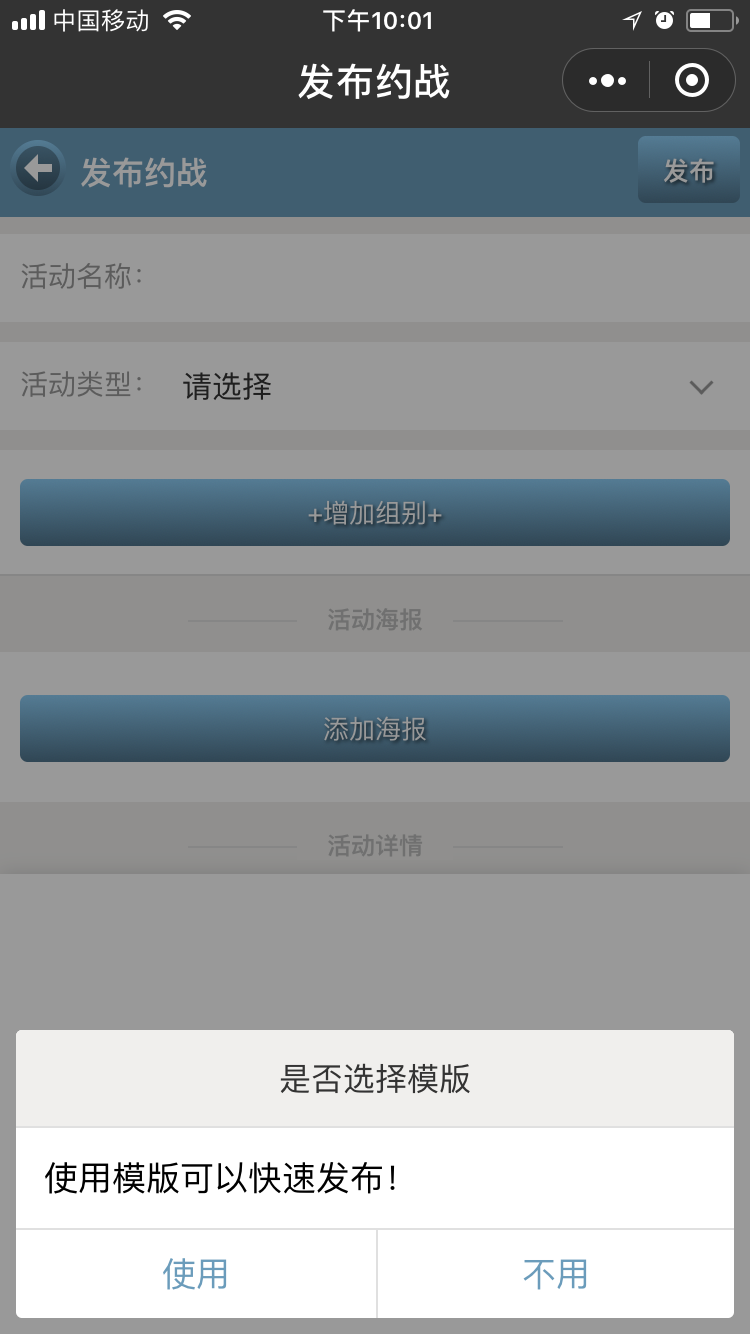Tap 添加海报 to add a poster
Viewport: 750px width, 1334px height.
click(x=375, y=729)
